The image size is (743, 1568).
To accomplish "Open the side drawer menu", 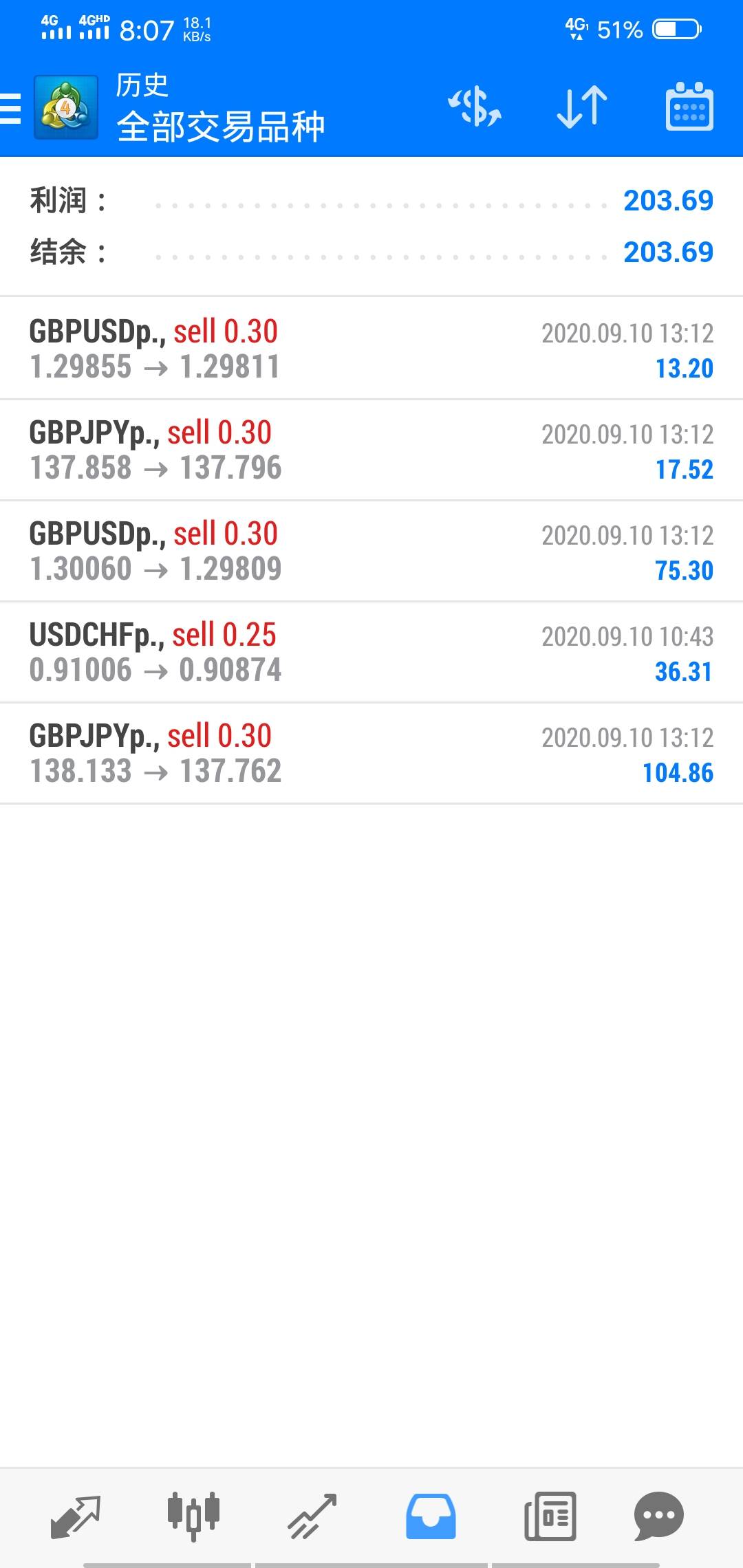I will (11, 109).
